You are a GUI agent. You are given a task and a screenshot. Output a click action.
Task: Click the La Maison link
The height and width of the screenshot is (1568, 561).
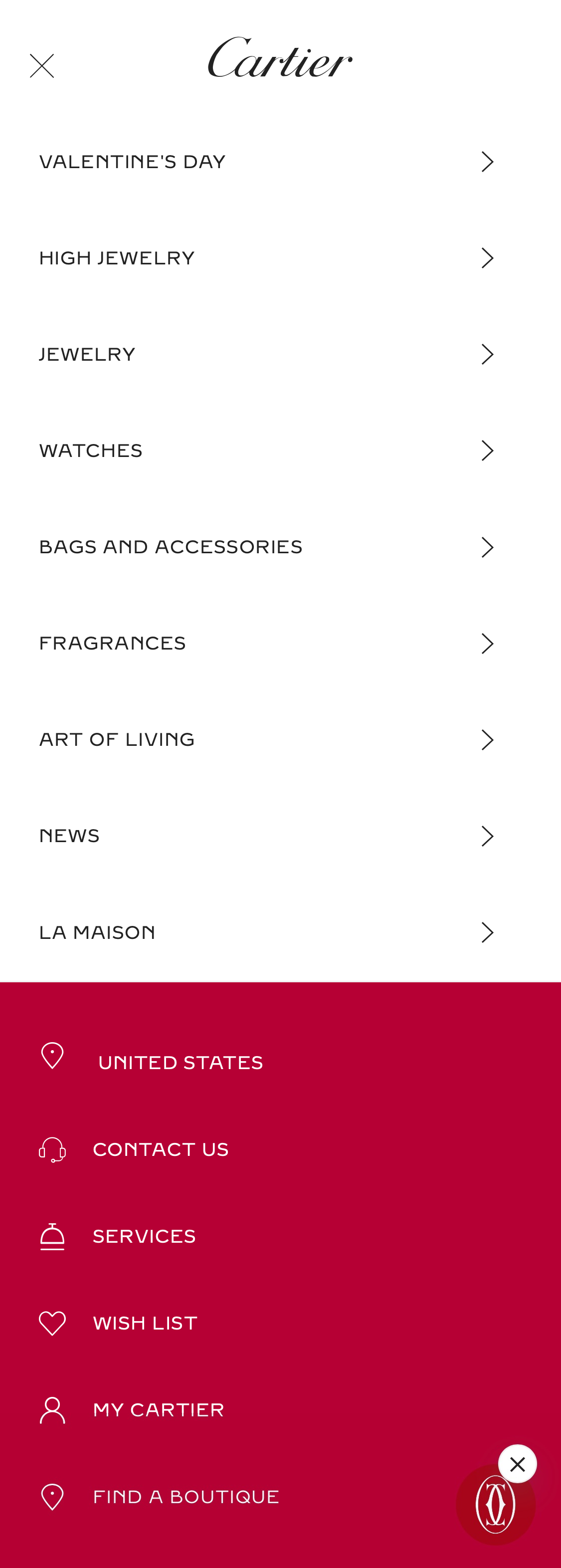[97, 932]
